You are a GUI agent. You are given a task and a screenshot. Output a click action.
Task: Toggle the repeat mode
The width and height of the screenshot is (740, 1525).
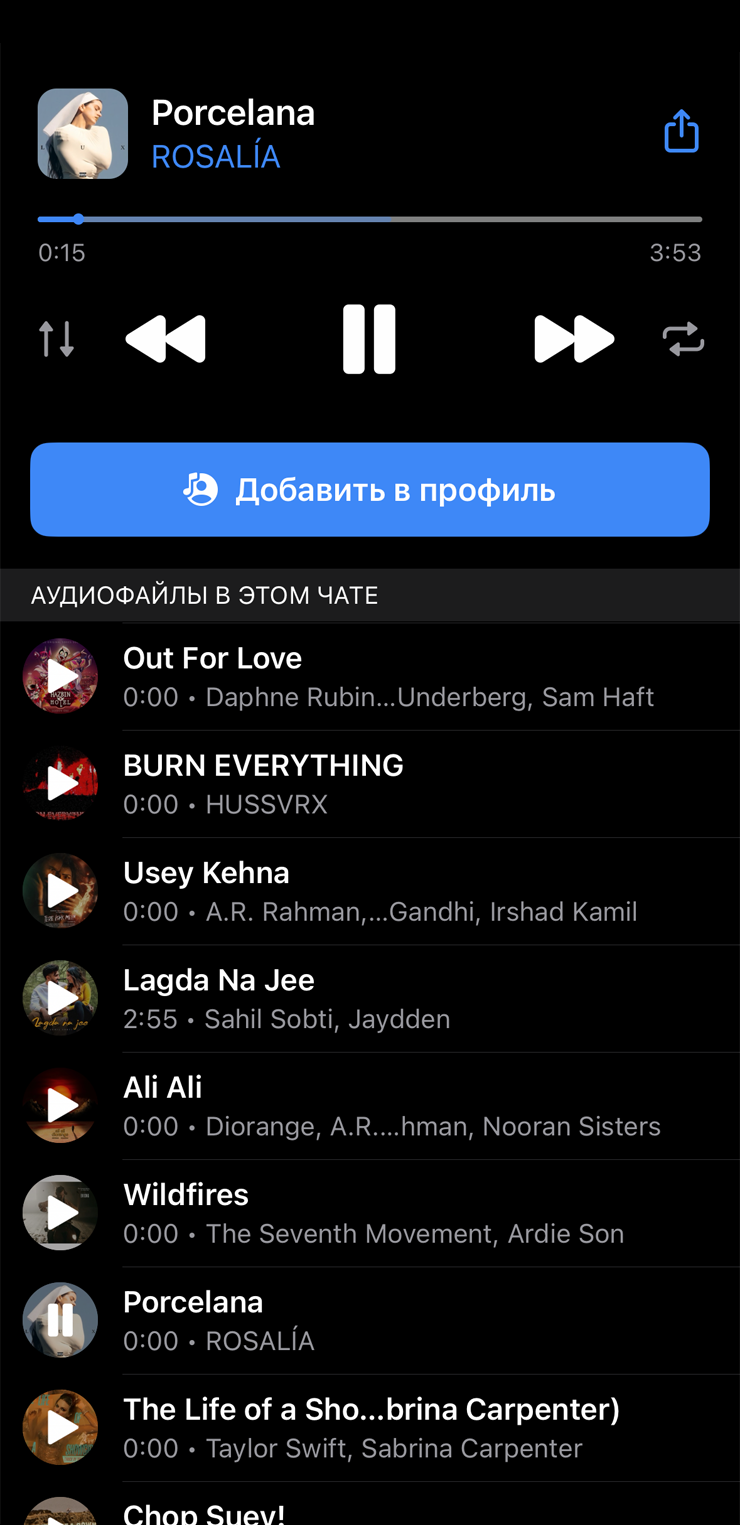pos(683,339)
